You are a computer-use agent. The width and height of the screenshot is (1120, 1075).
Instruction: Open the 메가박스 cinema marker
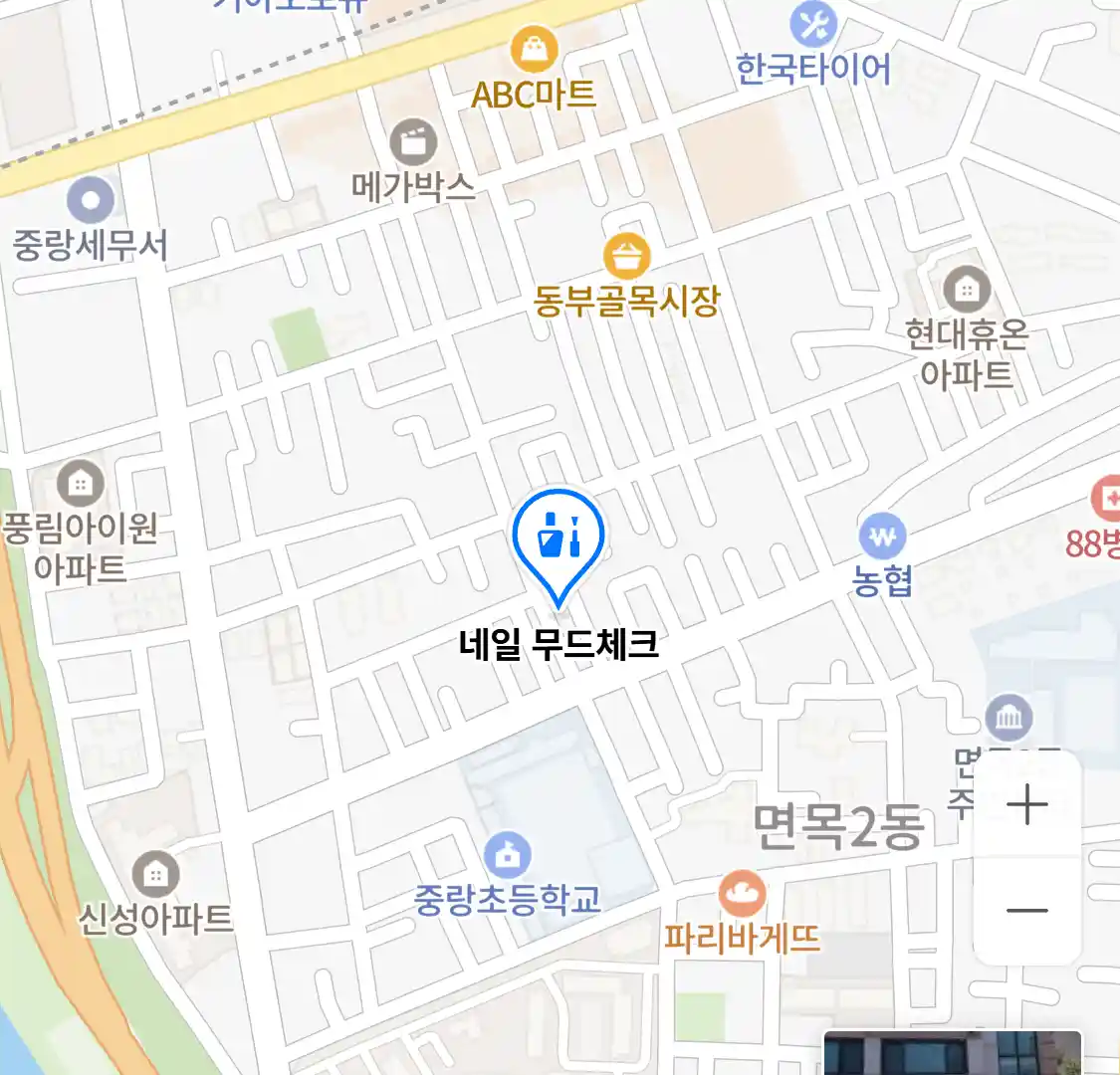(413, 143)
